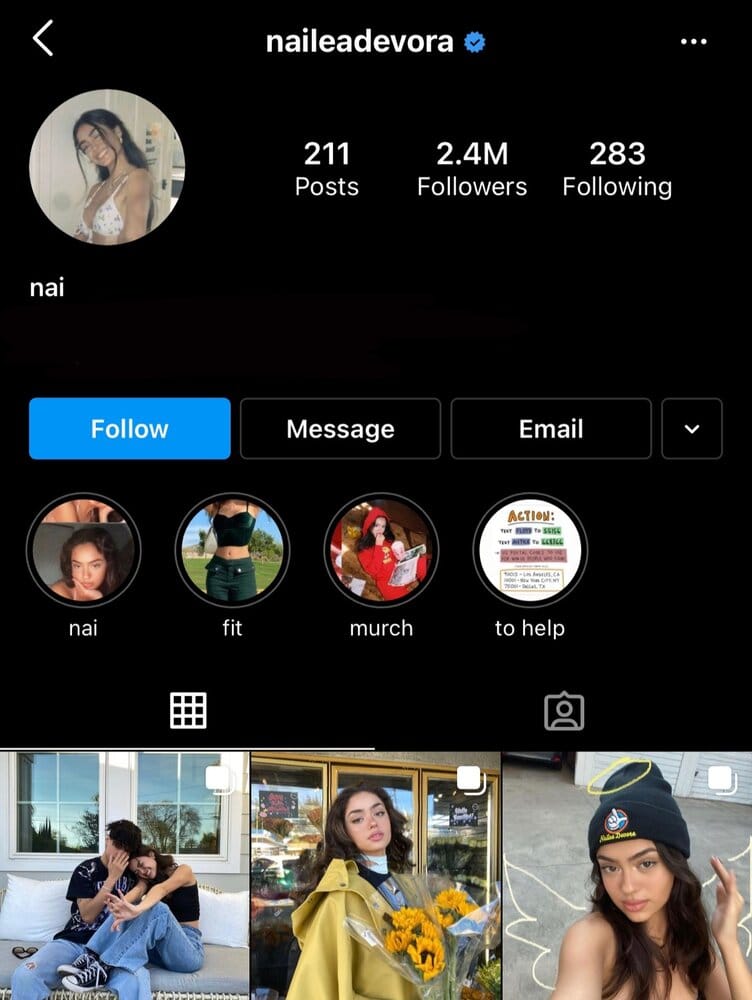Open the 'fit' story highlight
The image size is (752, 1000).
[232, 551]
